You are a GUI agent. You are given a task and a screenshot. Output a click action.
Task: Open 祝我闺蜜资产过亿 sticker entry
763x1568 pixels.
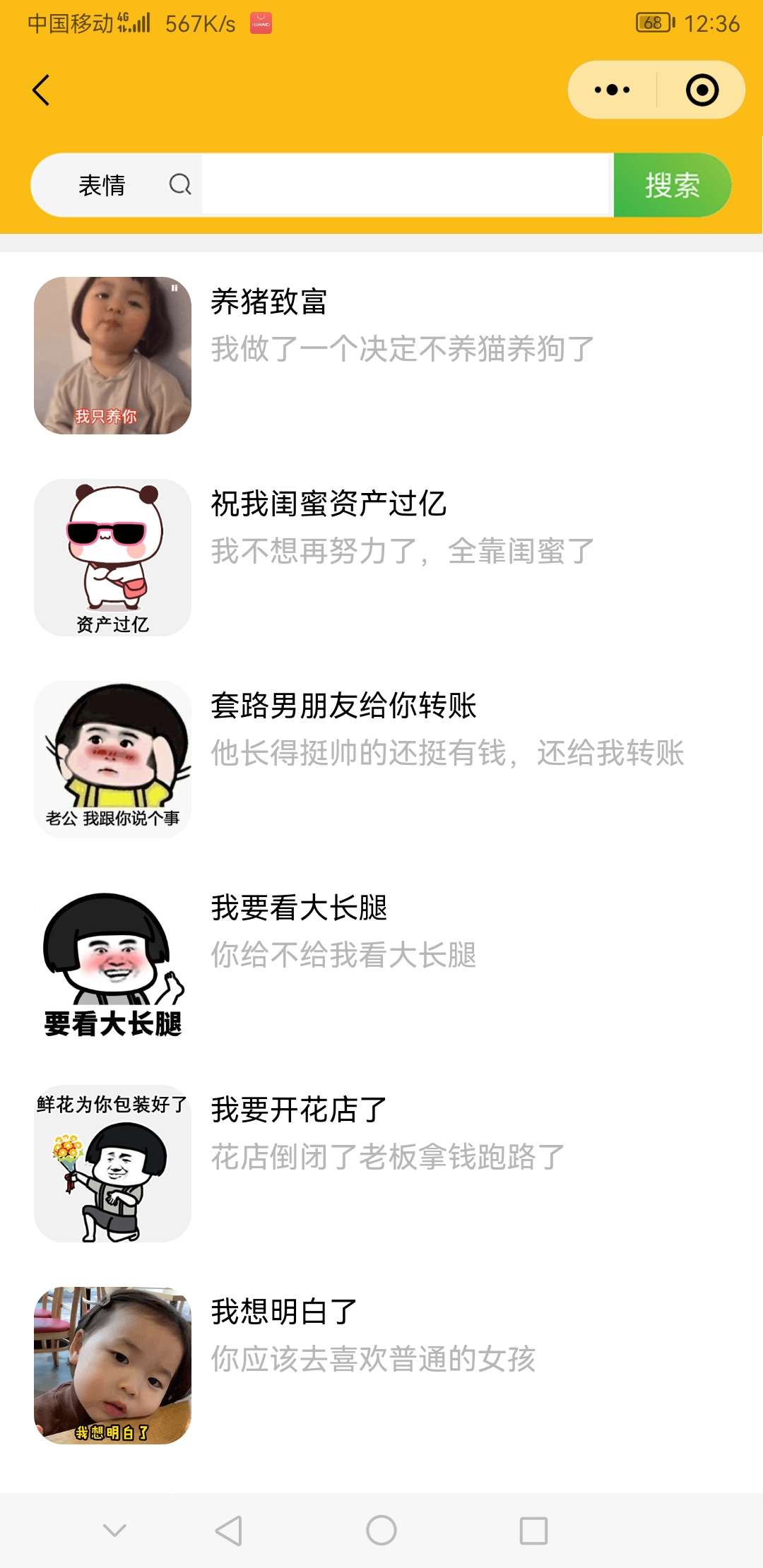point(329,504)
